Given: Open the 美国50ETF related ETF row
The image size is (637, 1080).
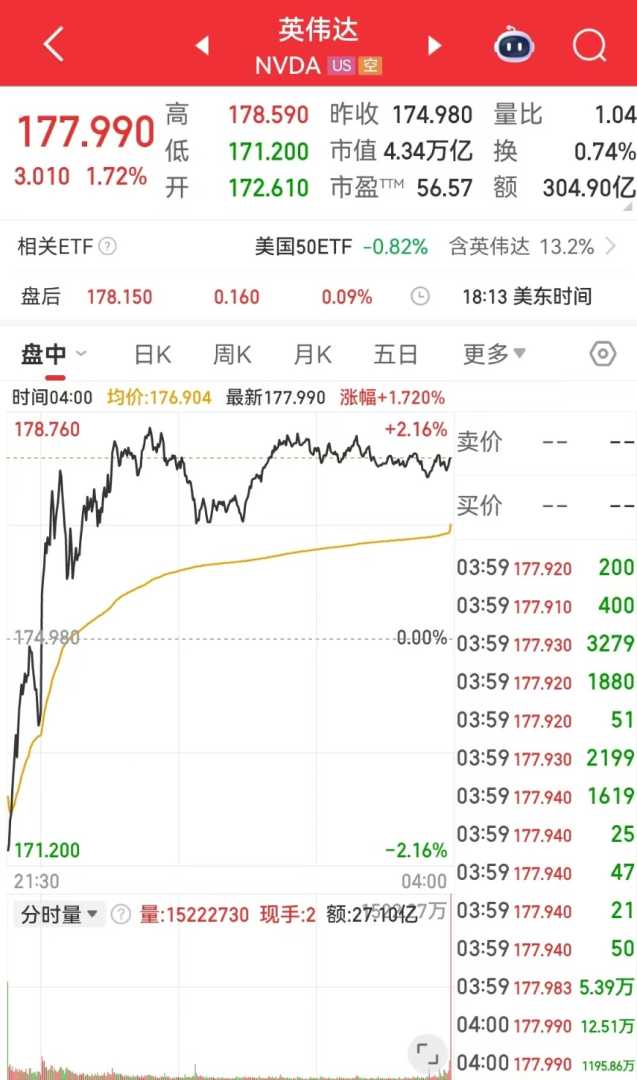Looking at the screenshot, I should pyautogui.click(x=340, y=246).
